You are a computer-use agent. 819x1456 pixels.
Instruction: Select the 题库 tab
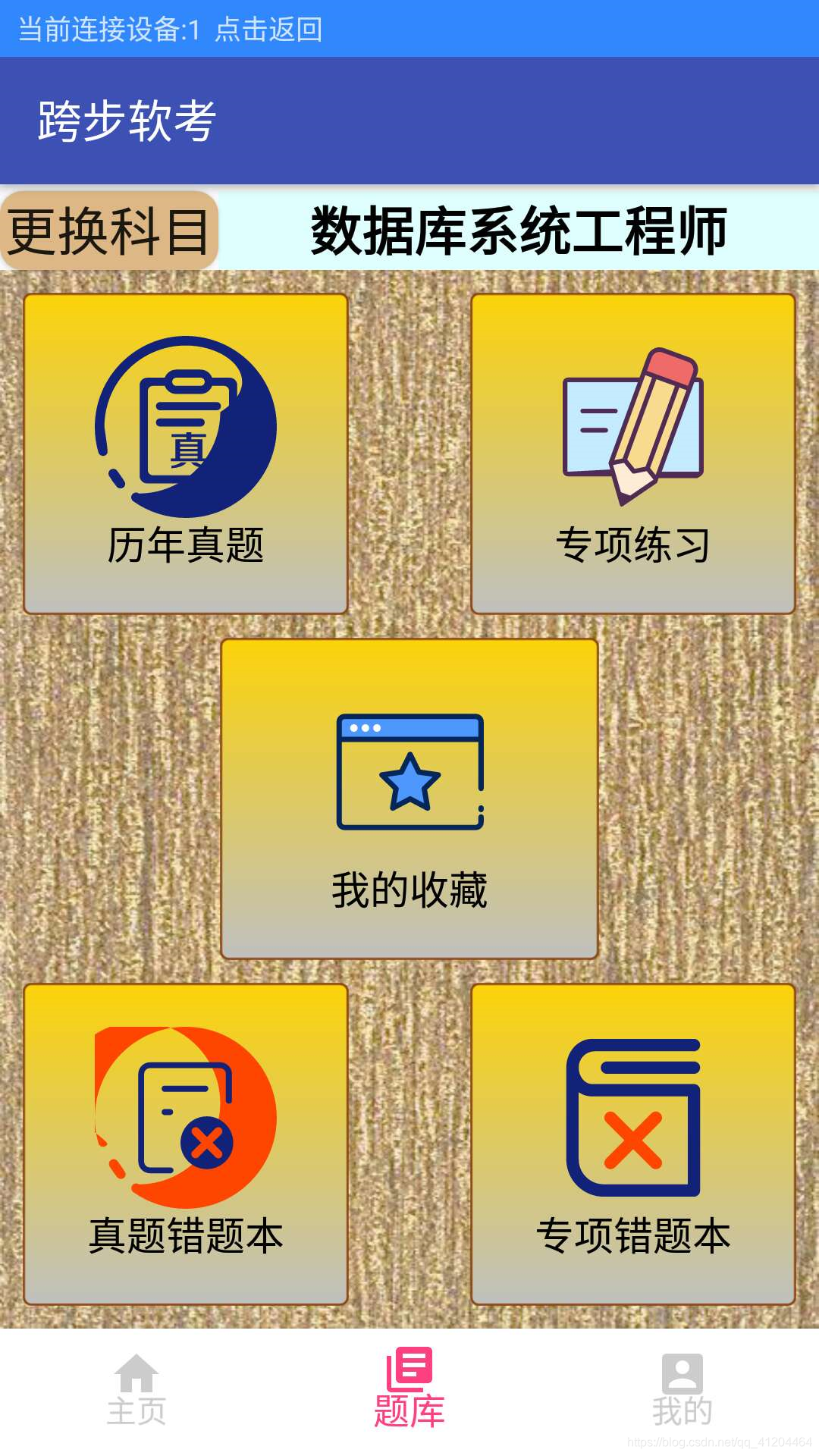pos(409,1389)
